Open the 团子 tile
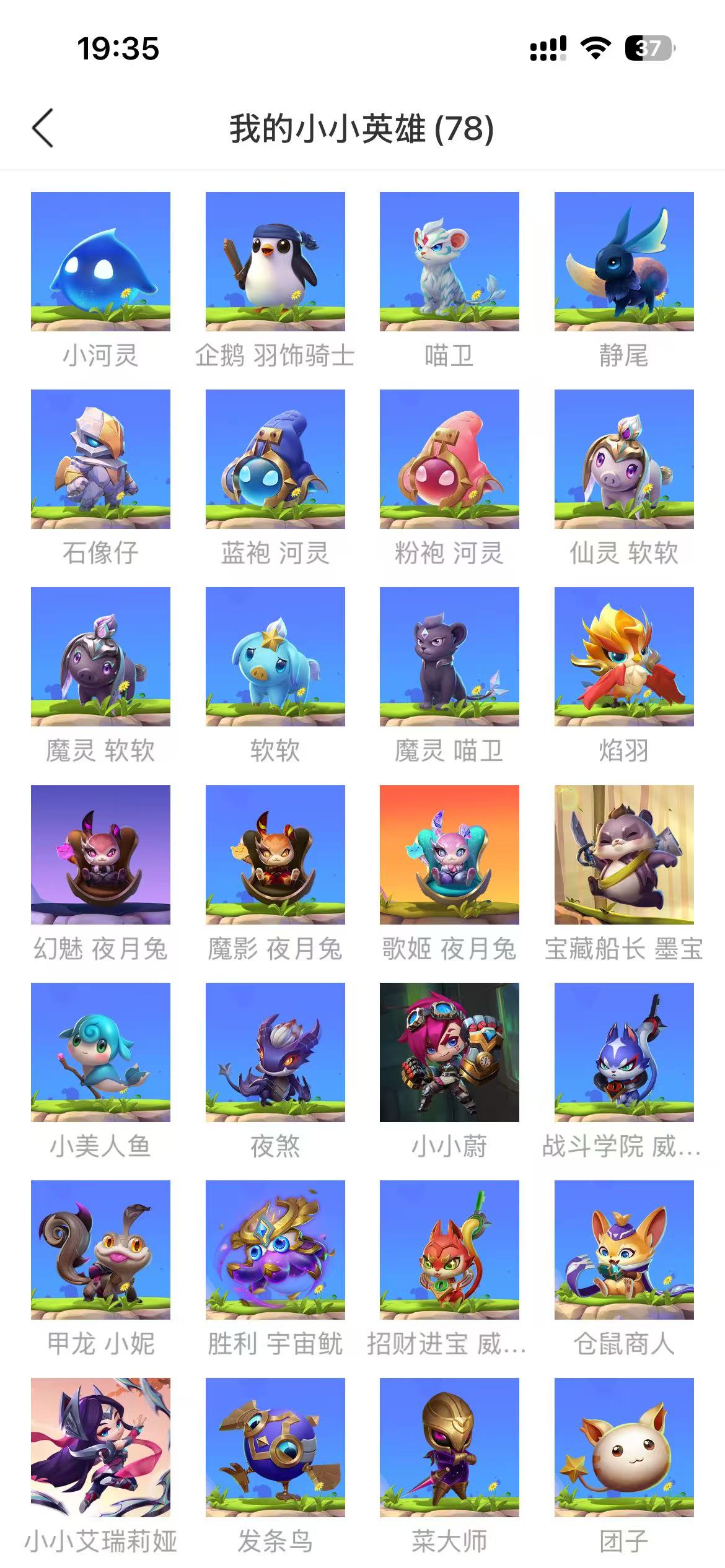 (x=624, y=1447)
